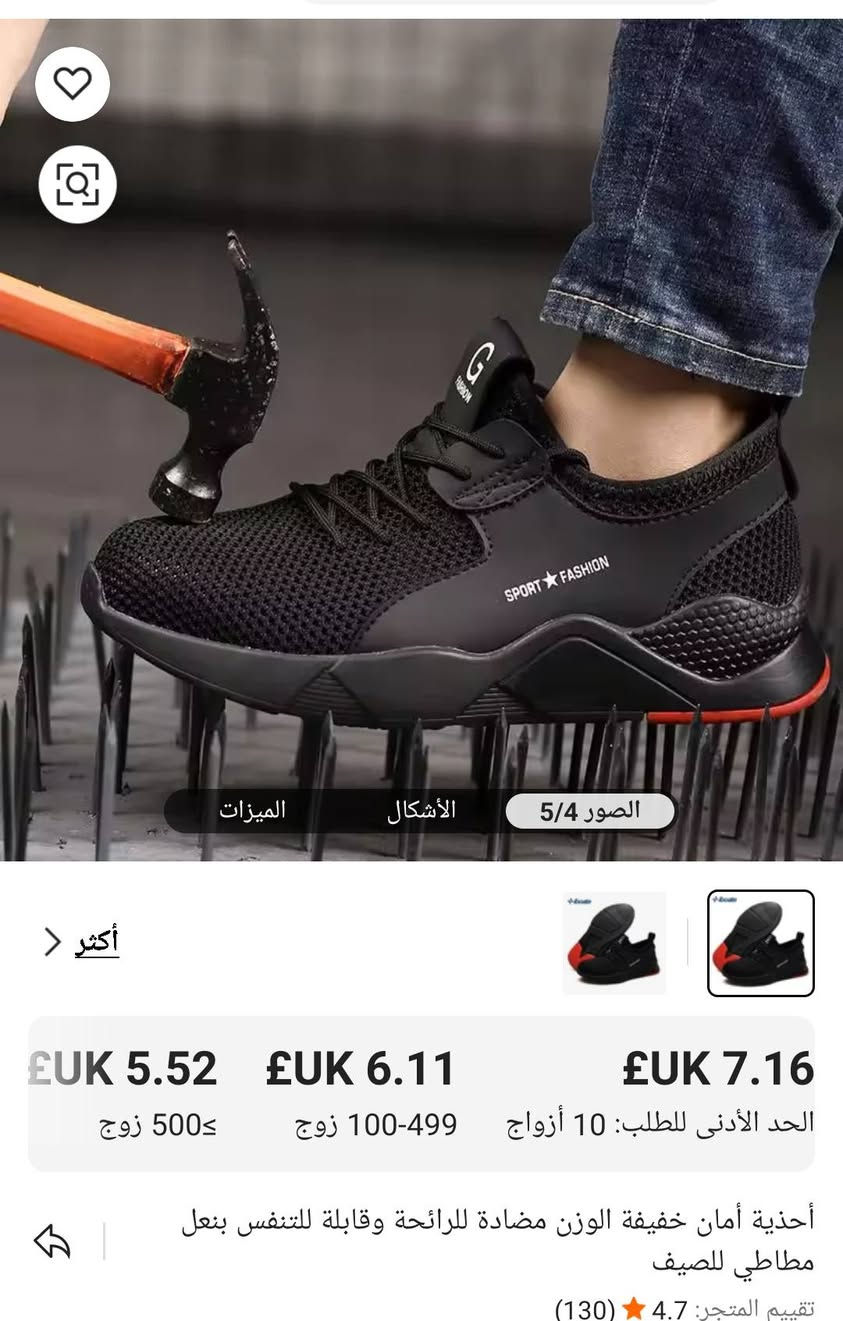Switch to the الصور photos tab

pos(589,811)
